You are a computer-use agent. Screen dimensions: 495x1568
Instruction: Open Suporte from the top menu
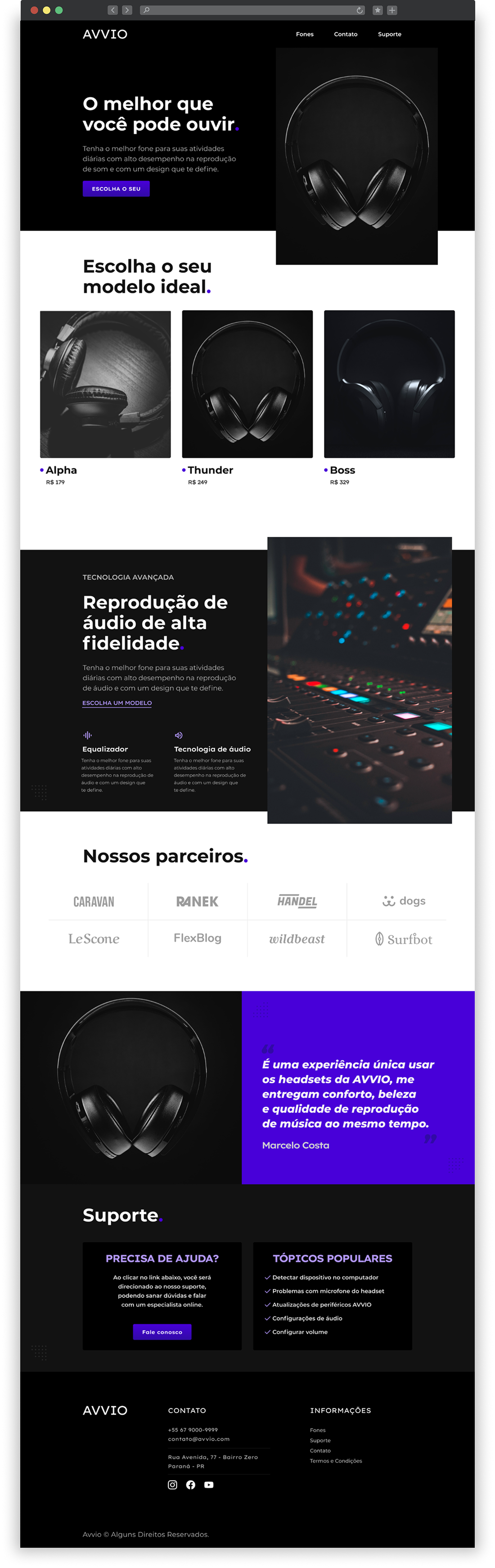point(389,34)
